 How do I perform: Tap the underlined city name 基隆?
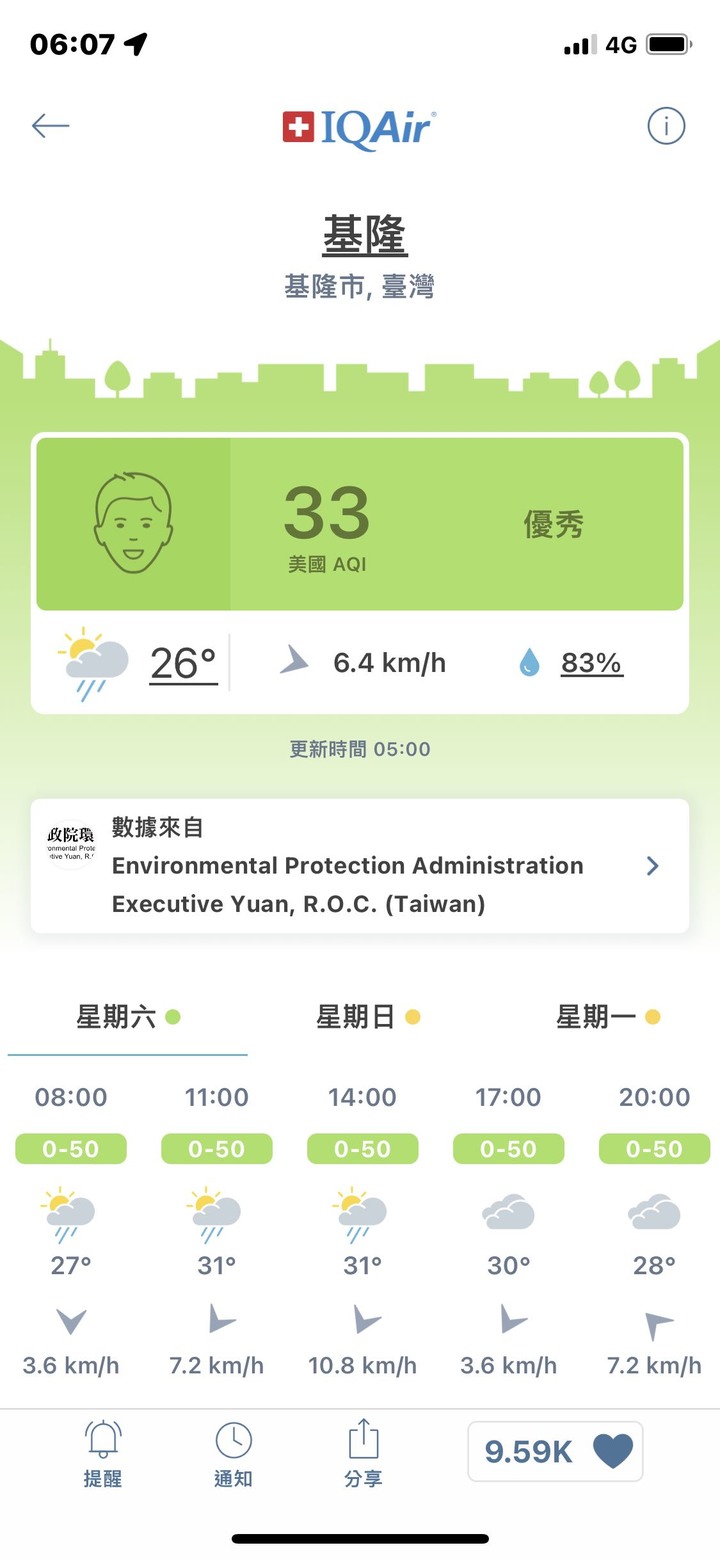coord(365,237)
